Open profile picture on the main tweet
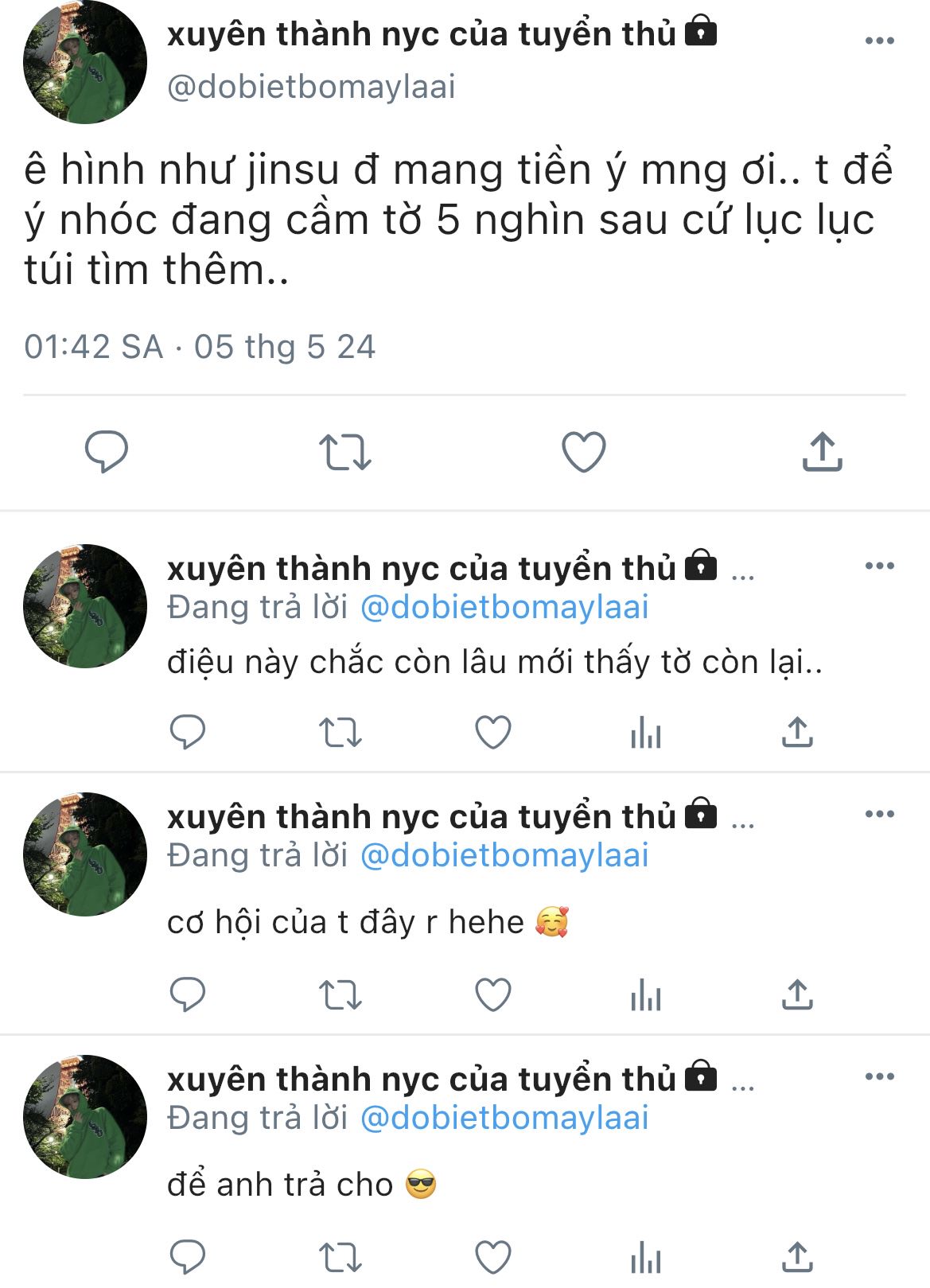The image size is (930, 1288). [x=85, y=62]
